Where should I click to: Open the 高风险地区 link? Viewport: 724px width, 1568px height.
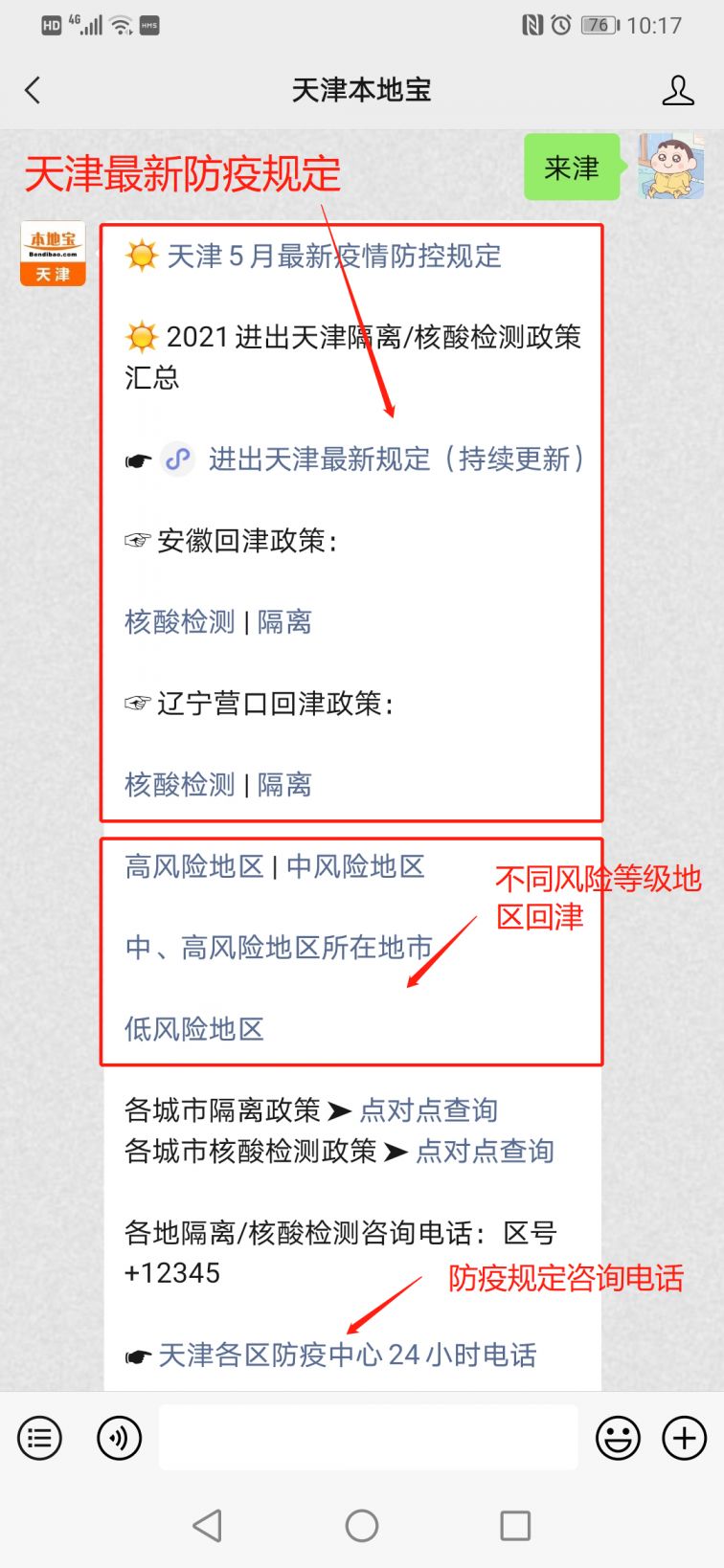pyautogui.click(x=193, y=866)
